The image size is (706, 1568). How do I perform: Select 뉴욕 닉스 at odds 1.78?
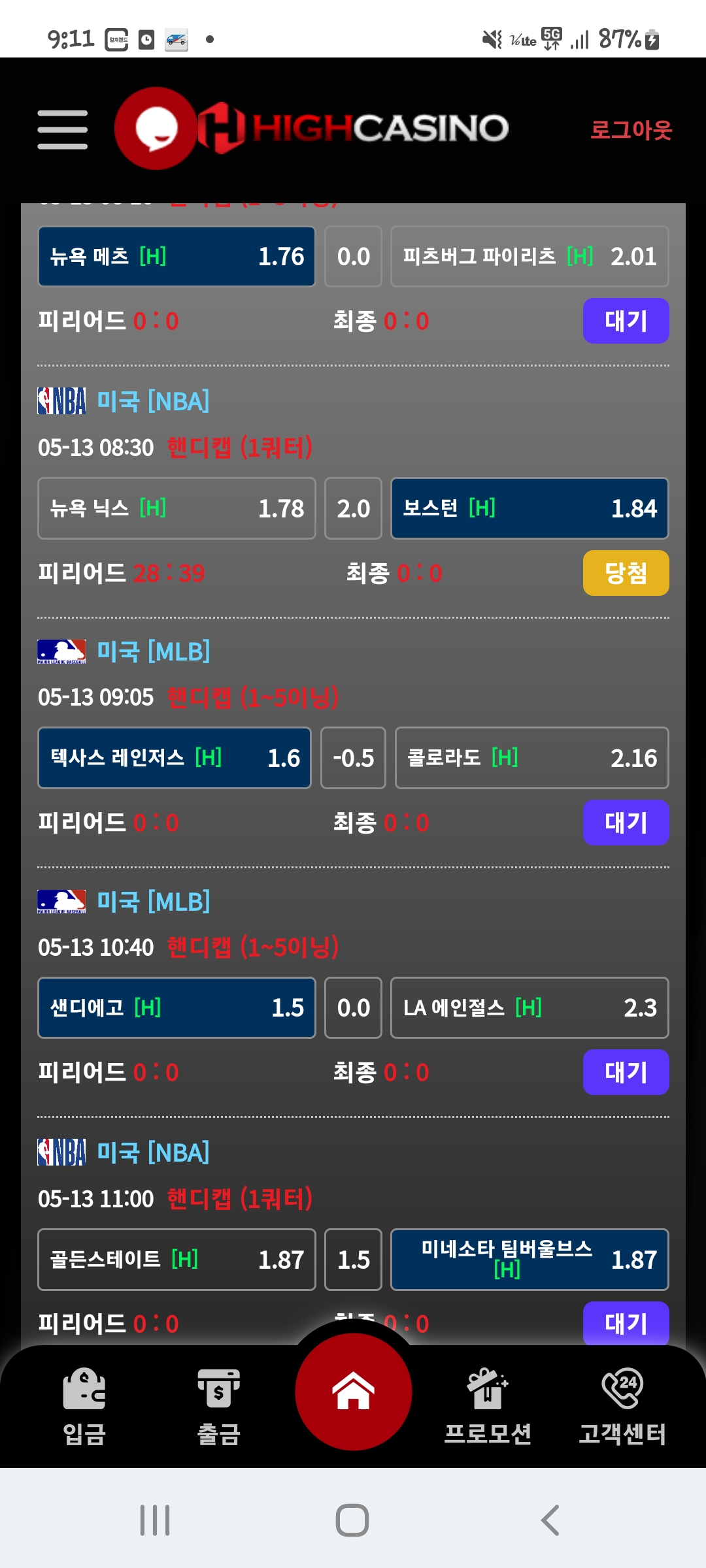176,508
